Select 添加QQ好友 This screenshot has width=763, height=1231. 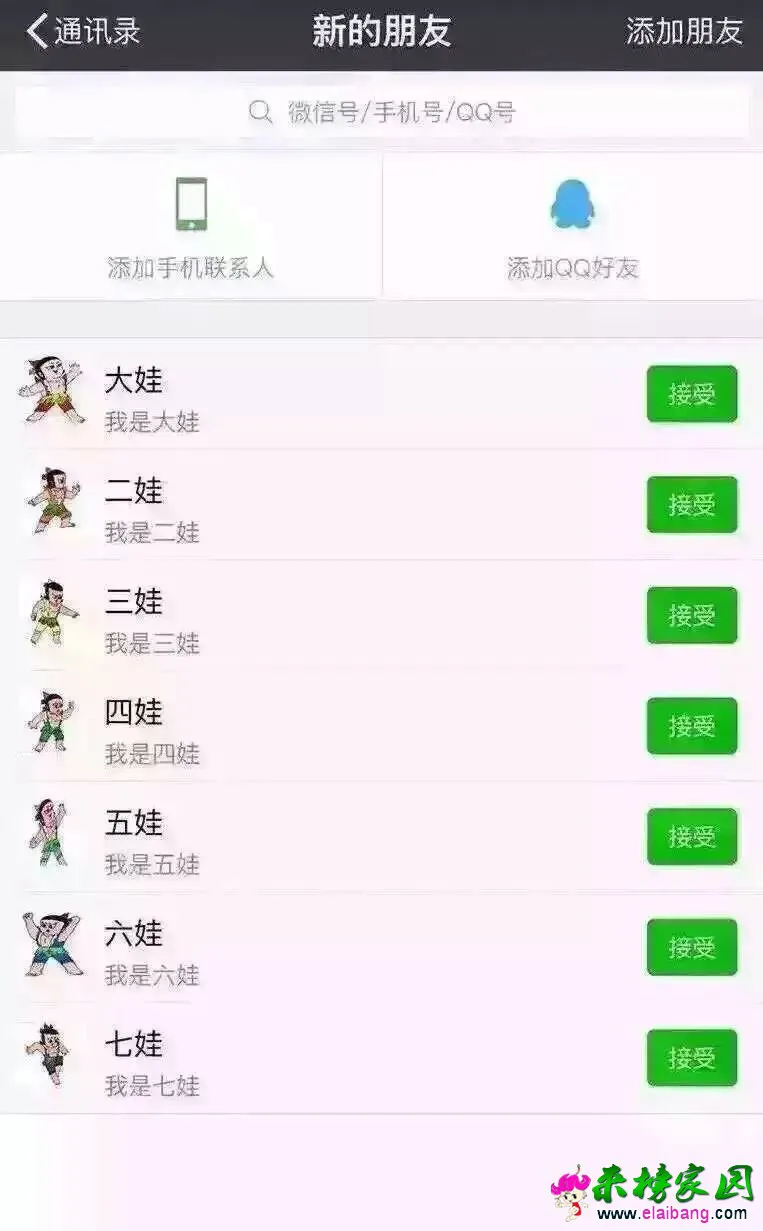572,228
